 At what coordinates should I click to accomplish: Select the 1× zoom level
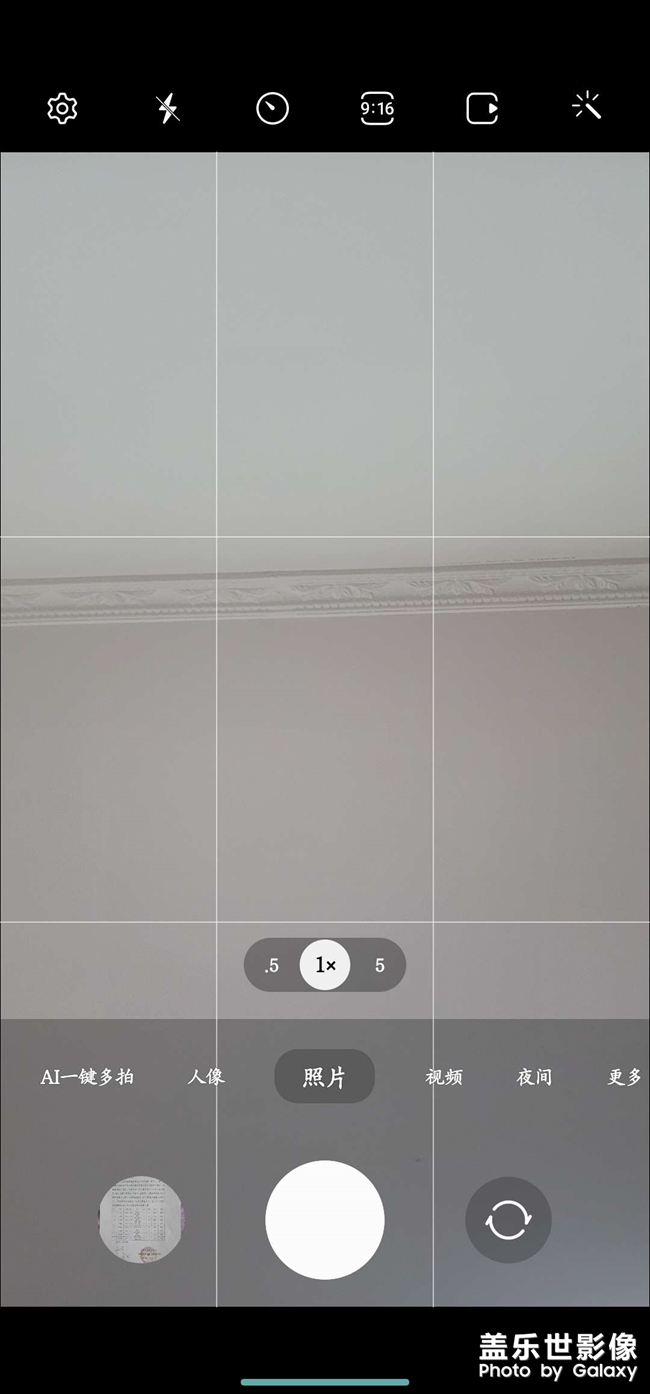tap(325, 965)
